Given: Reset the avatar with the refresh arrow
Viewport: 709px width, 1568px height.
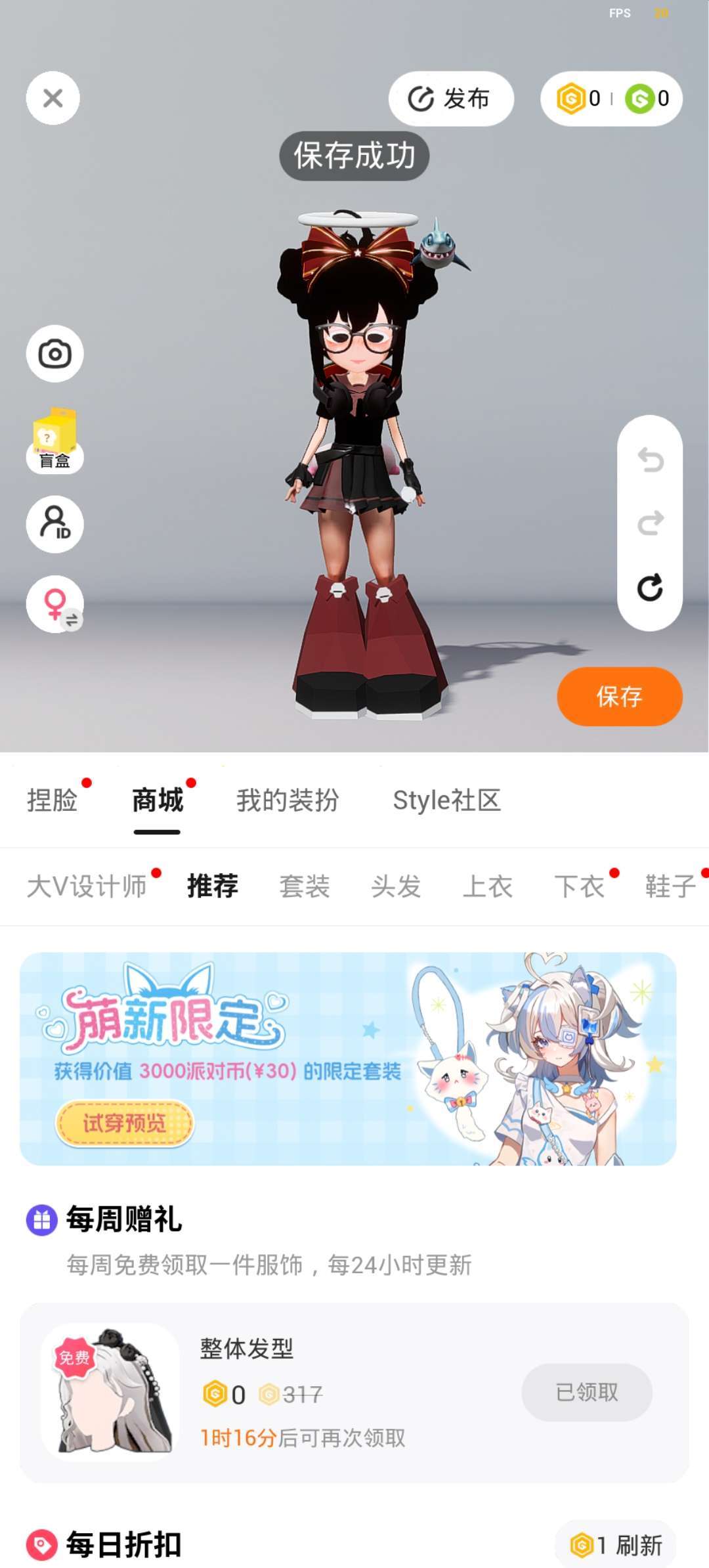Looking at the screenshot, I should (x=650, y=588).
